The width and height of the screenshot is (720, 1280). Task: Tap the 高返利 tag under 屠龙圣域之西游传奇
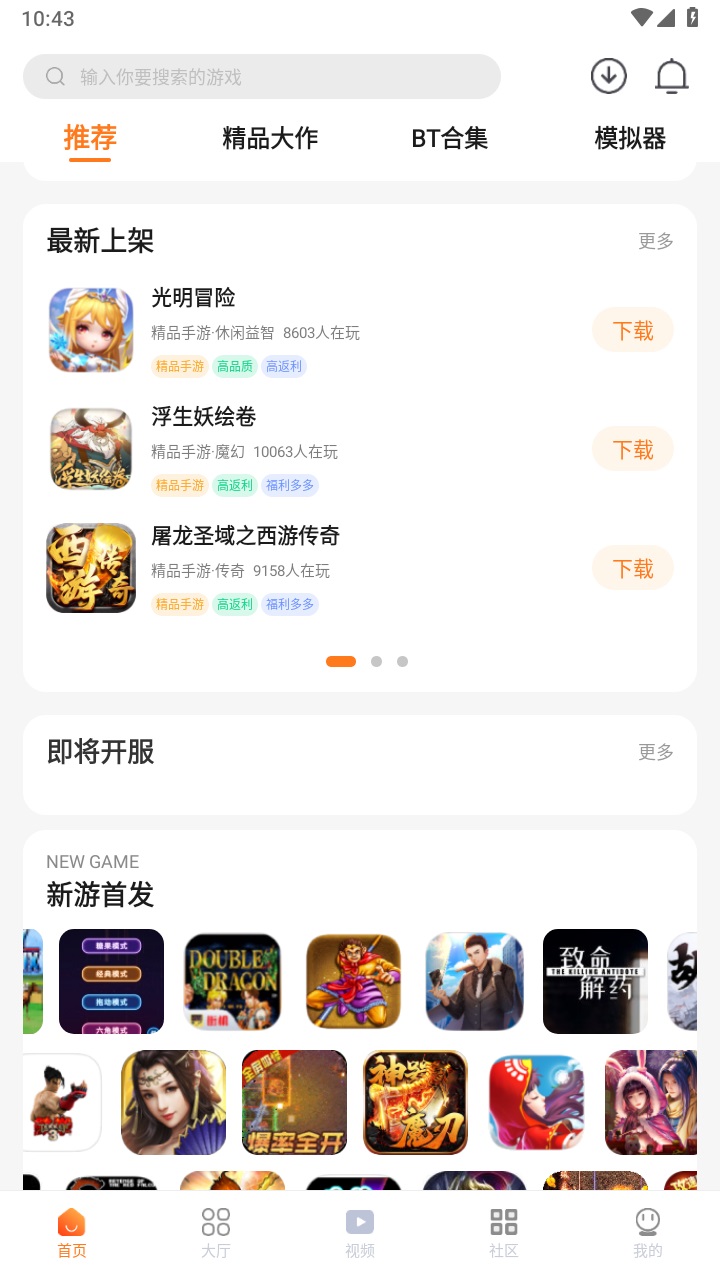[234, 604]
